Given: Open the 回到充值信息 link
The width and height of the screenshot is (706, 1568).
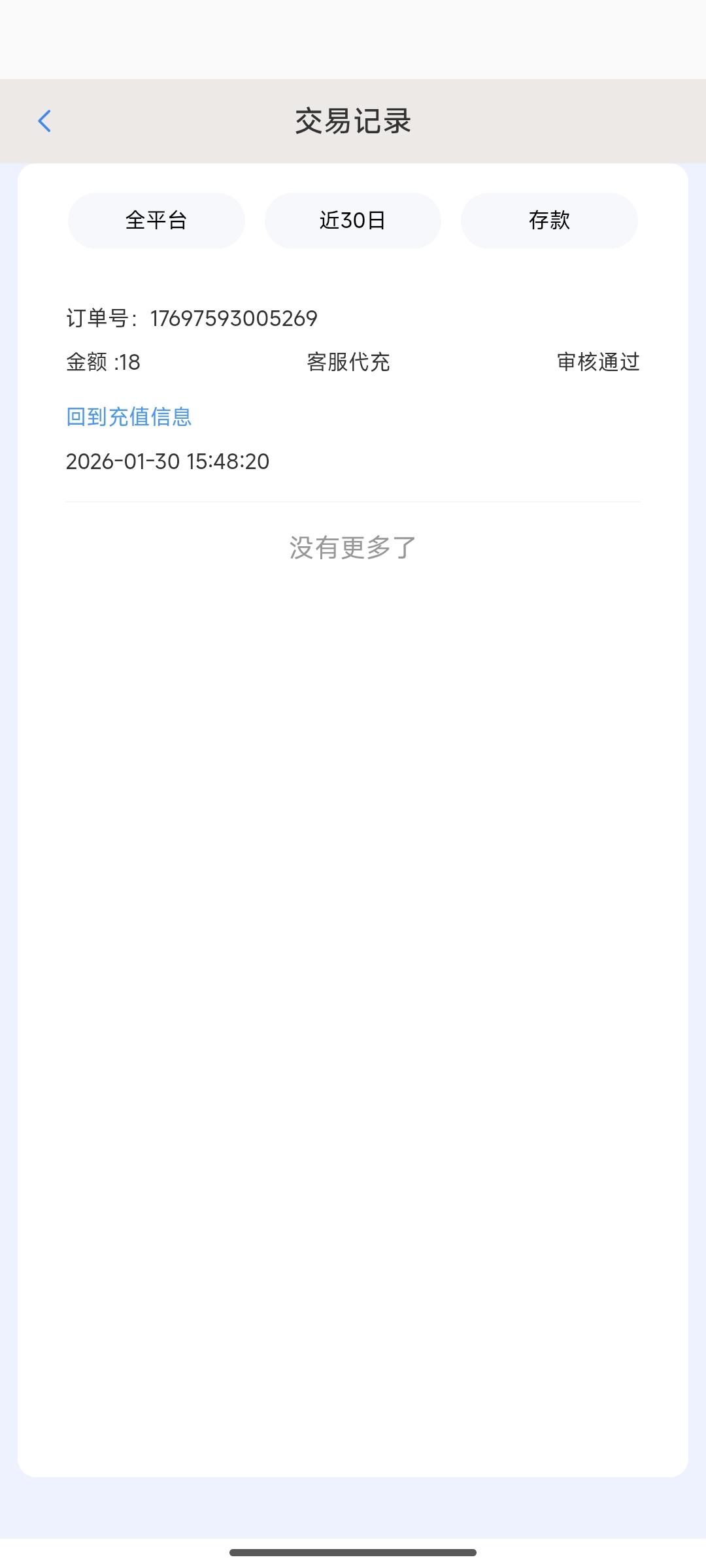Looking at the screenshot, I should pyautogui.click(x=129, y=417).
